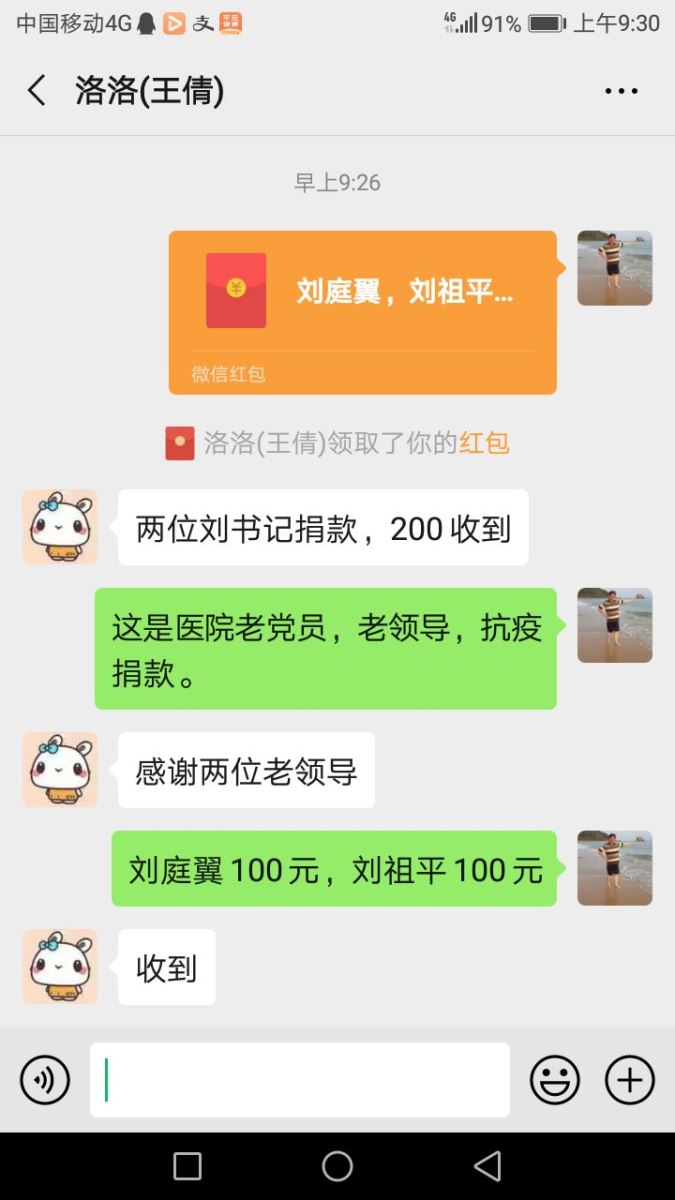Screen dimensions: 675x1200
Task: Open recent apps from navigation bar
Action: pyautogui.click(x=187, y=1166)
